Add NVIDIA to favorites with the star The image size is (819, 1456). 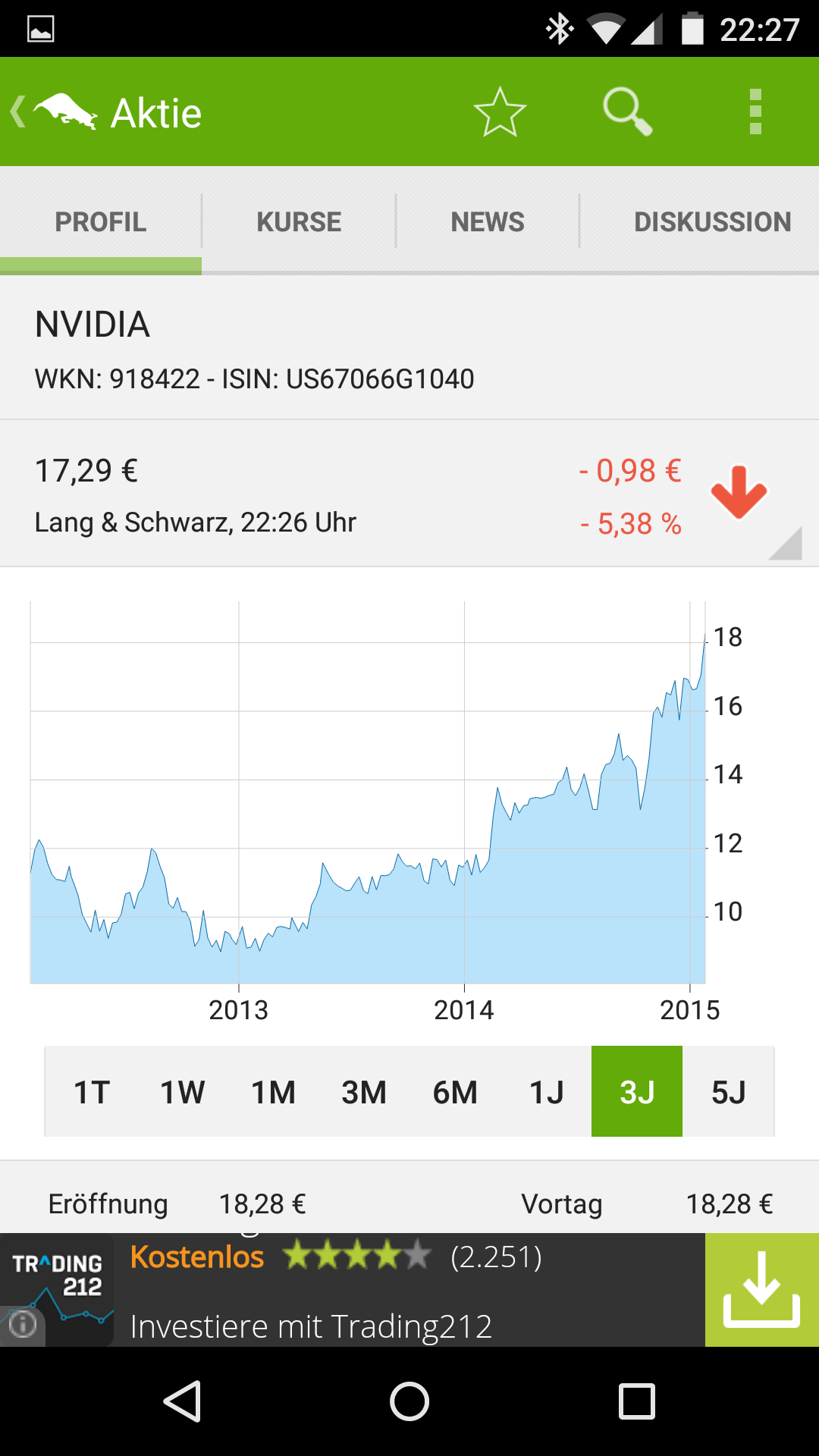pyautogui.click(x=500, y=112)
